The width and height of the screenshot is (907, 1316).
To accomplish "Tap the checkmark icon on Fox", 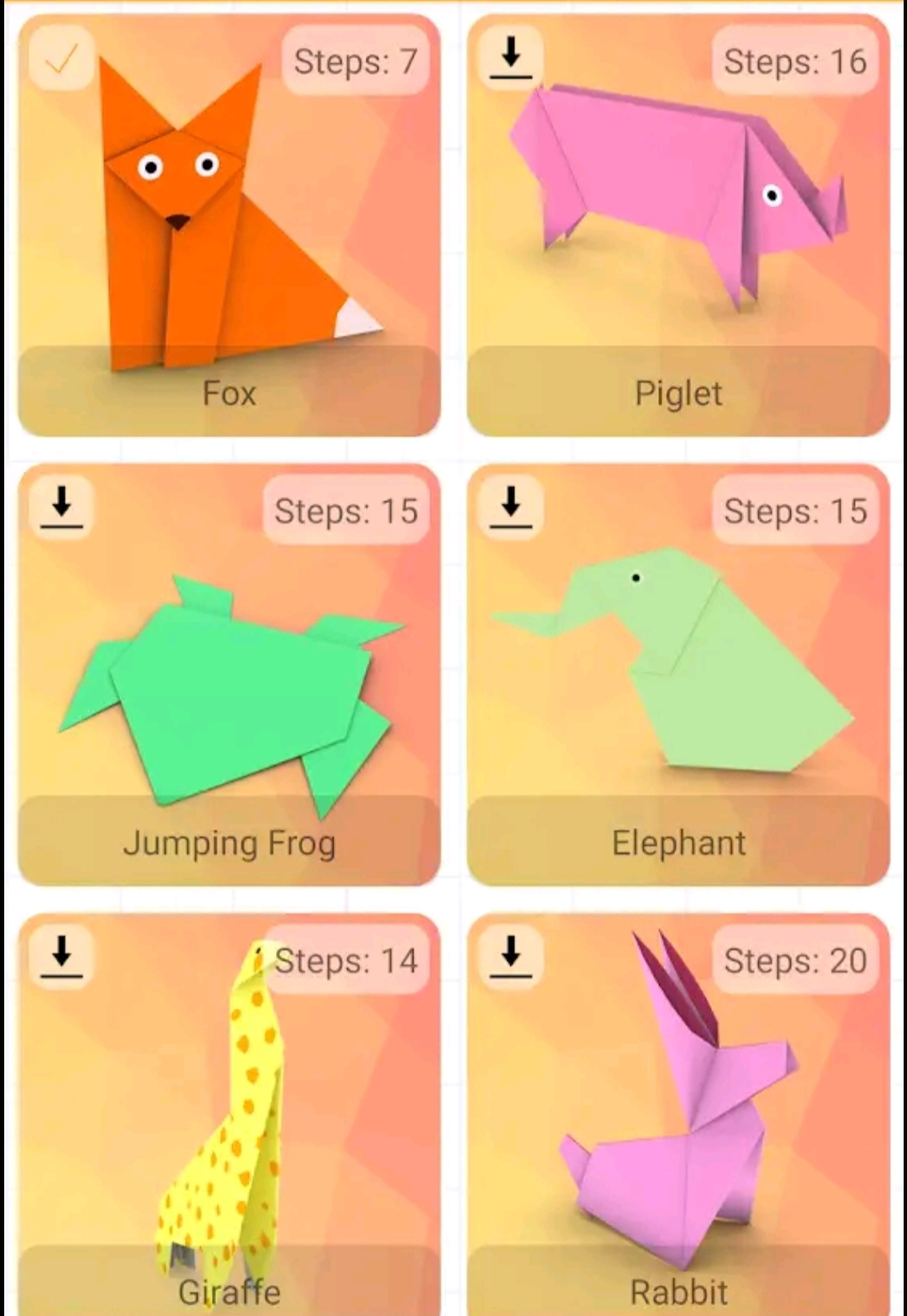I will tap(61, 59).
